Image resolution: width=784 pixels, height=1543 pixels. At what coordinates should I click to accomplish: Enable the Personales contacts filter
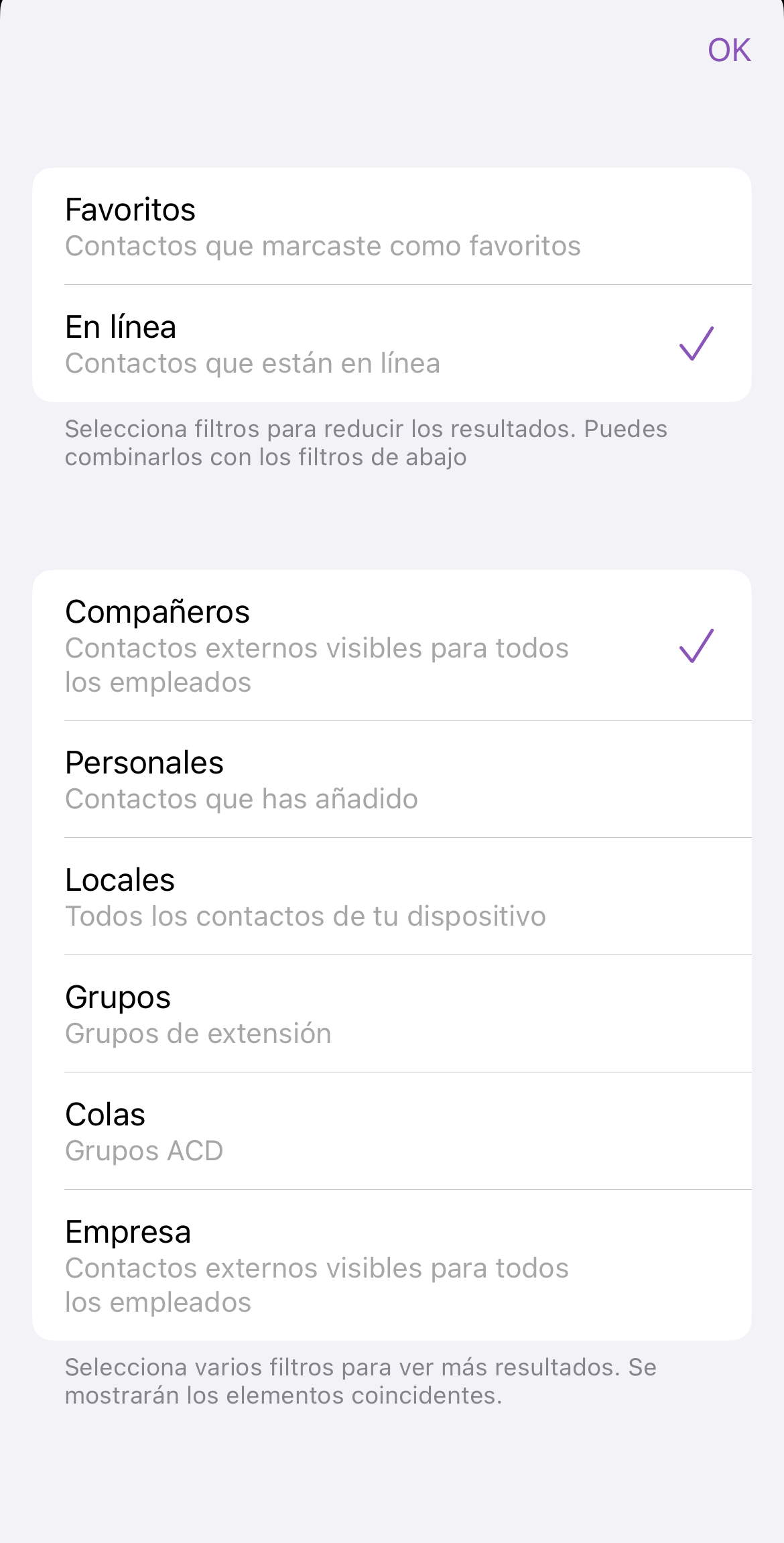[391, 780]
